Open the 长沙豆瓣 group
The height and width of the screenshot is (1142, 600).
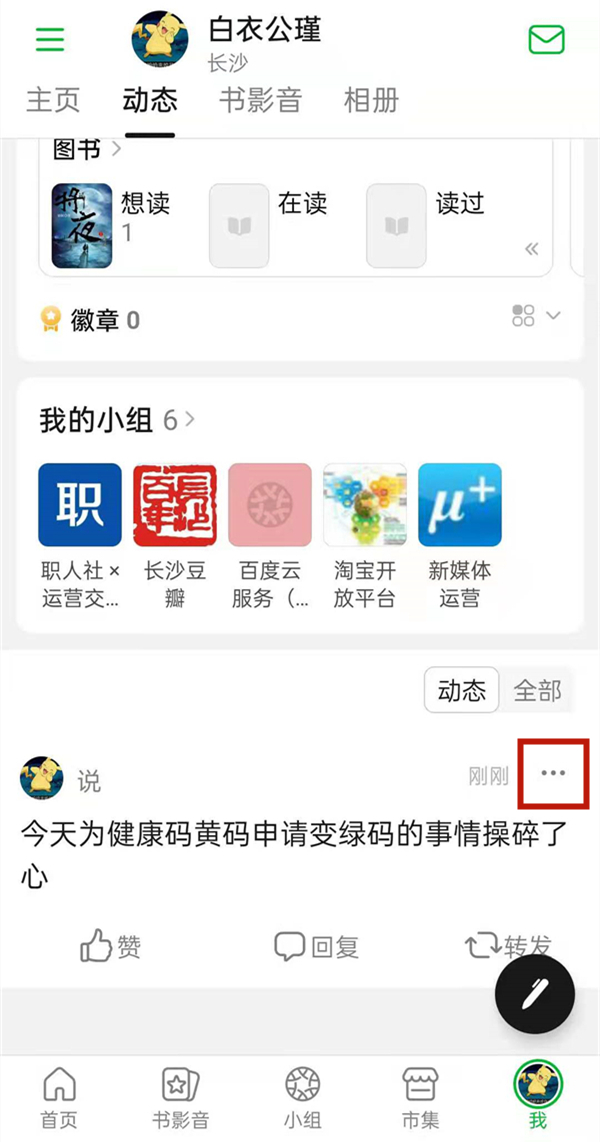174,536
